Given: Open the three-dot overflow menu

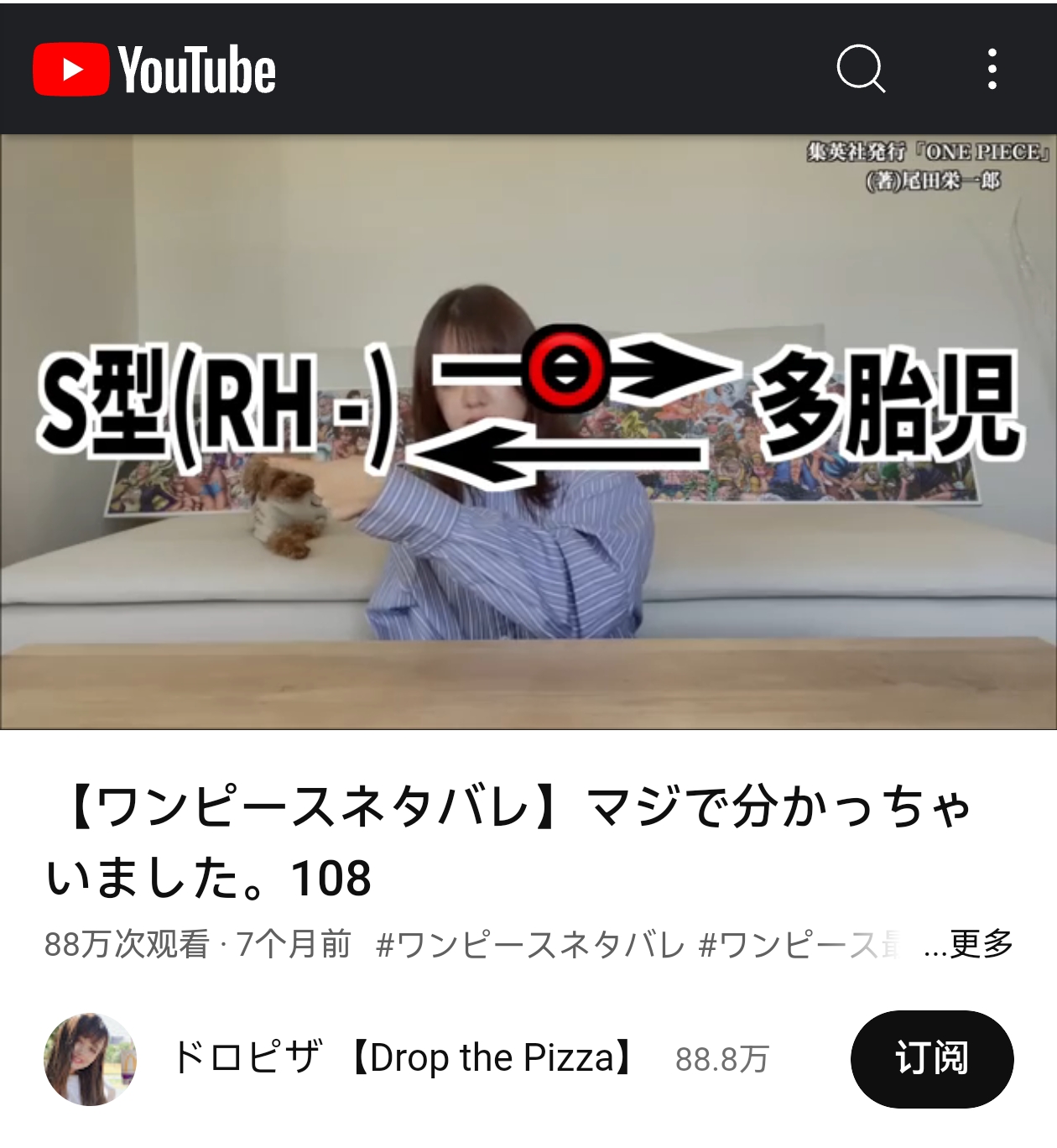Looking at the screenshot, I should coord(992,69).
